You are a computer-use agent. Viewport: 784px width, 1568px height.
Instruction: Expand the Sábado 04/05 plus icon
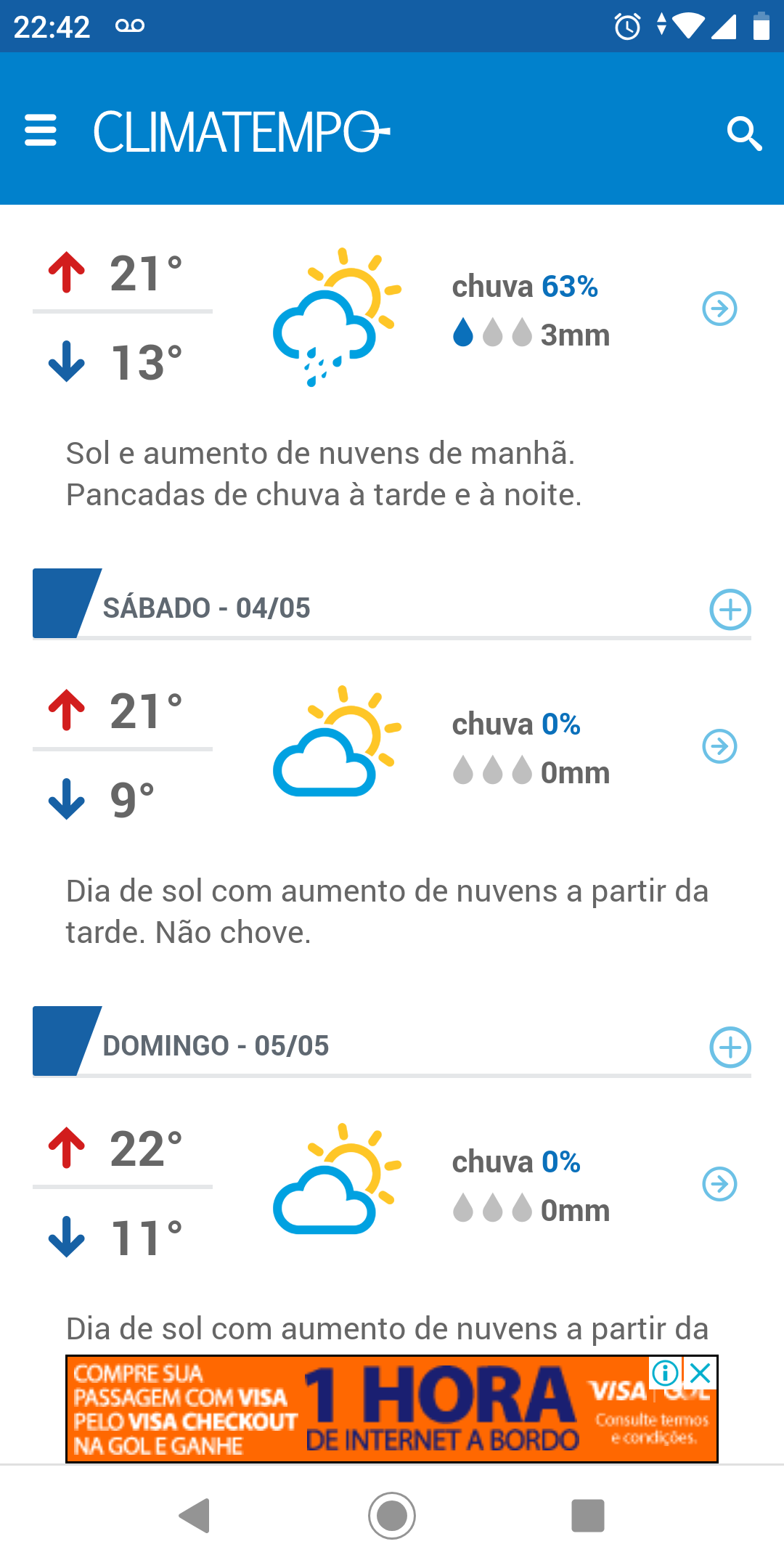click(x=730, y=610)
